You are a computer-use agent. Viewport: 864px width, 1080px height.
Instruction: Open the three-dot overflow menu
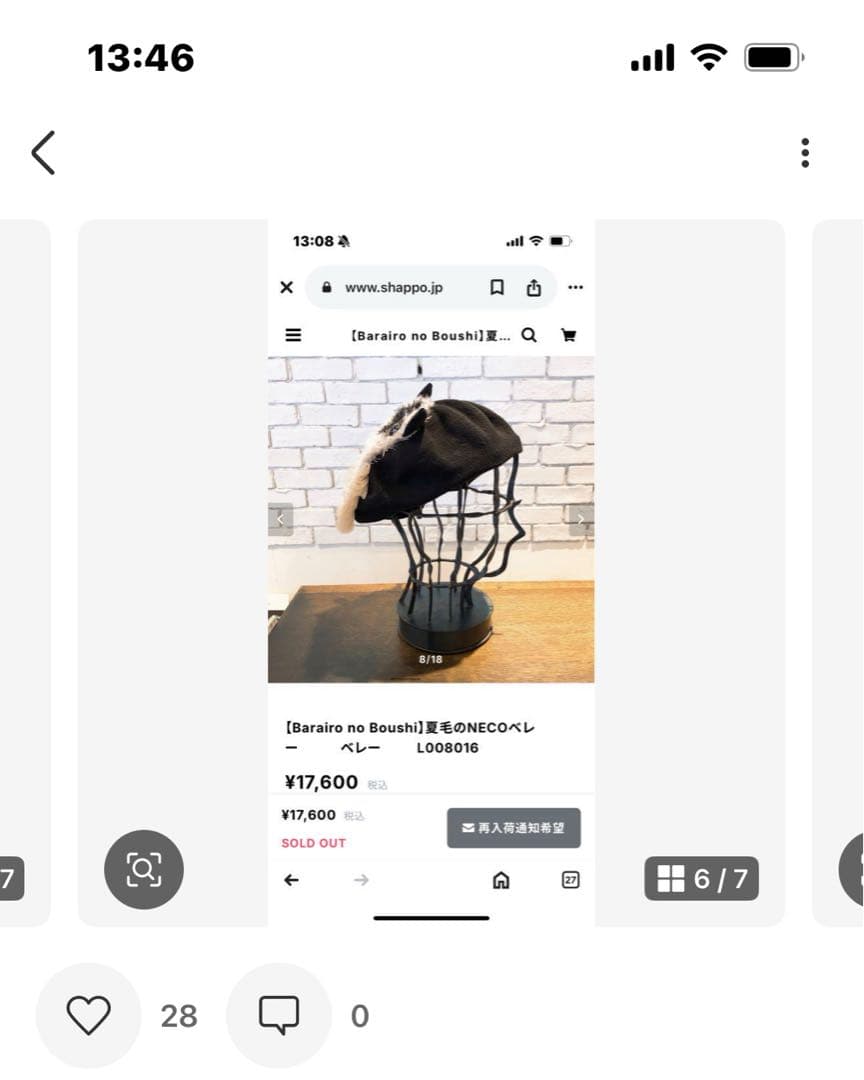tap(805, 153)
